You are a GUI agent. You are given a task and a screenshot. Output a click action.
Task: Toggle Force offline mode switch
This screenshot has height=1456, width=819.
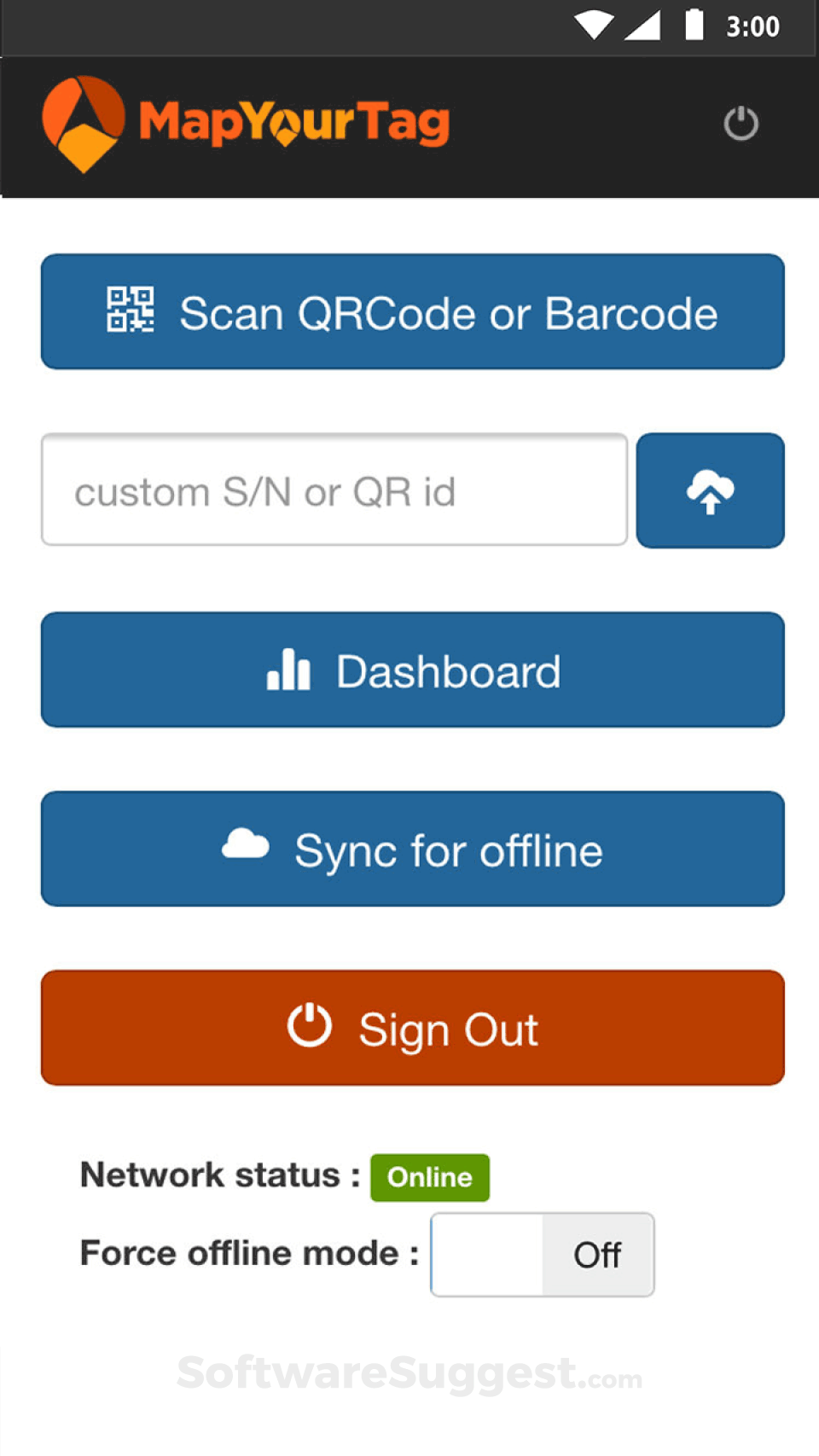(543, 1255)
